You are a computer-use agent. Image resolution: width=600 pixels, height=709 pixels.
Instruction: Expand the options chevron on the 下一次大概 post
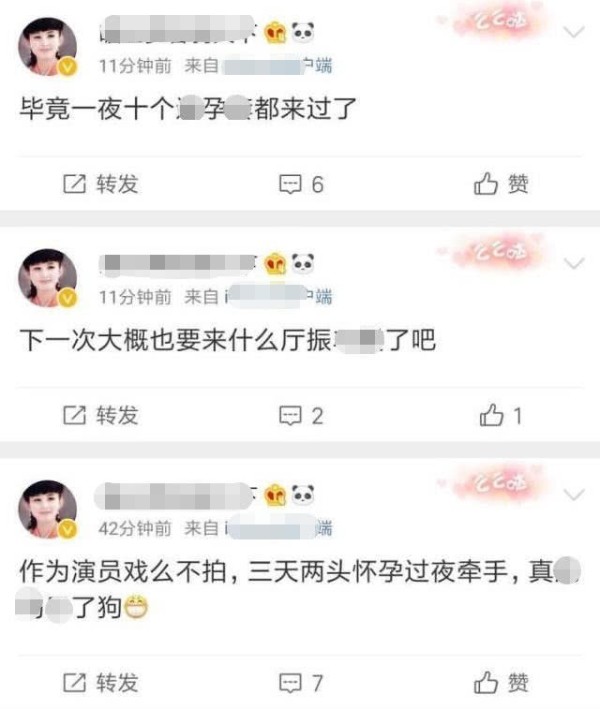click(x=574, y=263)
